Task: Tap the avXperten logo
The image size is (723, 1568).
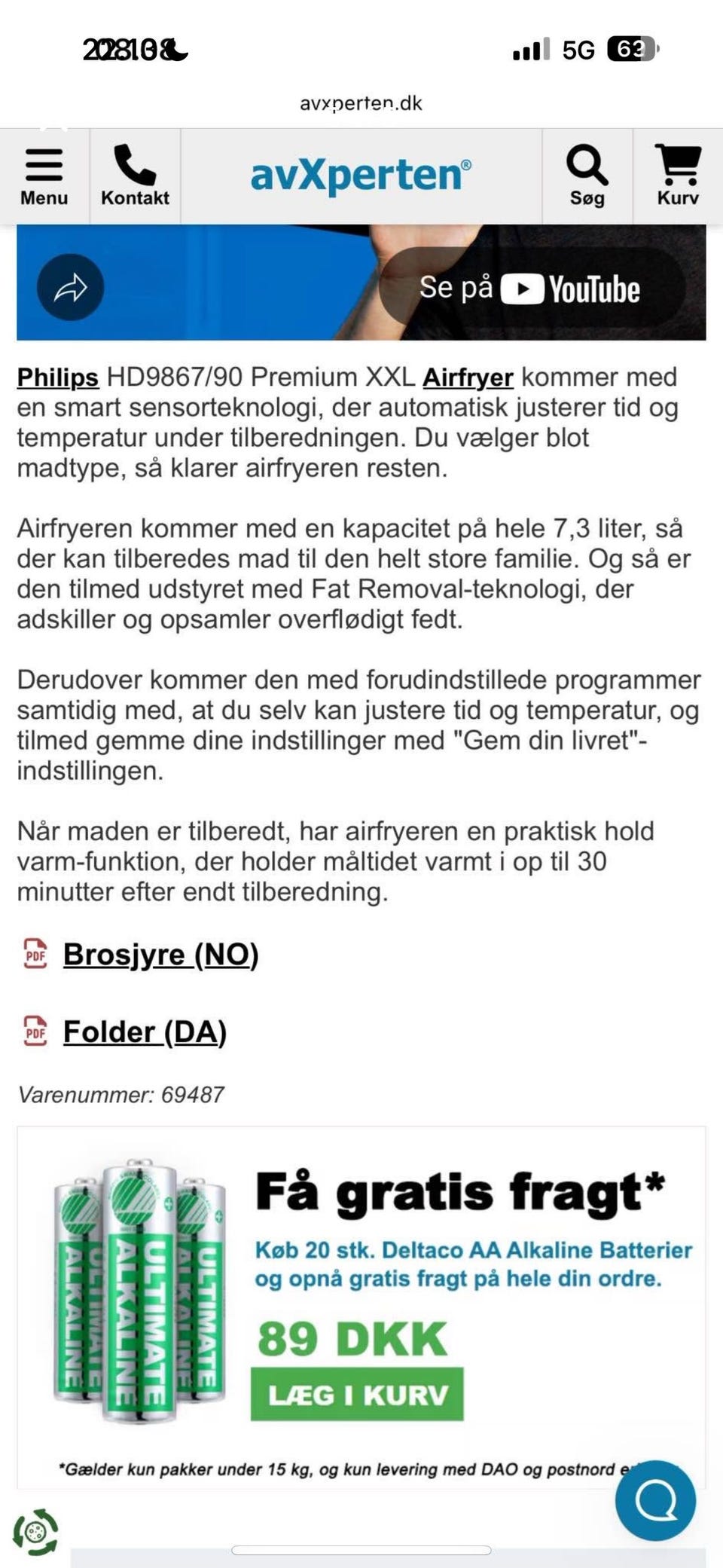Action: pos(361,172)
